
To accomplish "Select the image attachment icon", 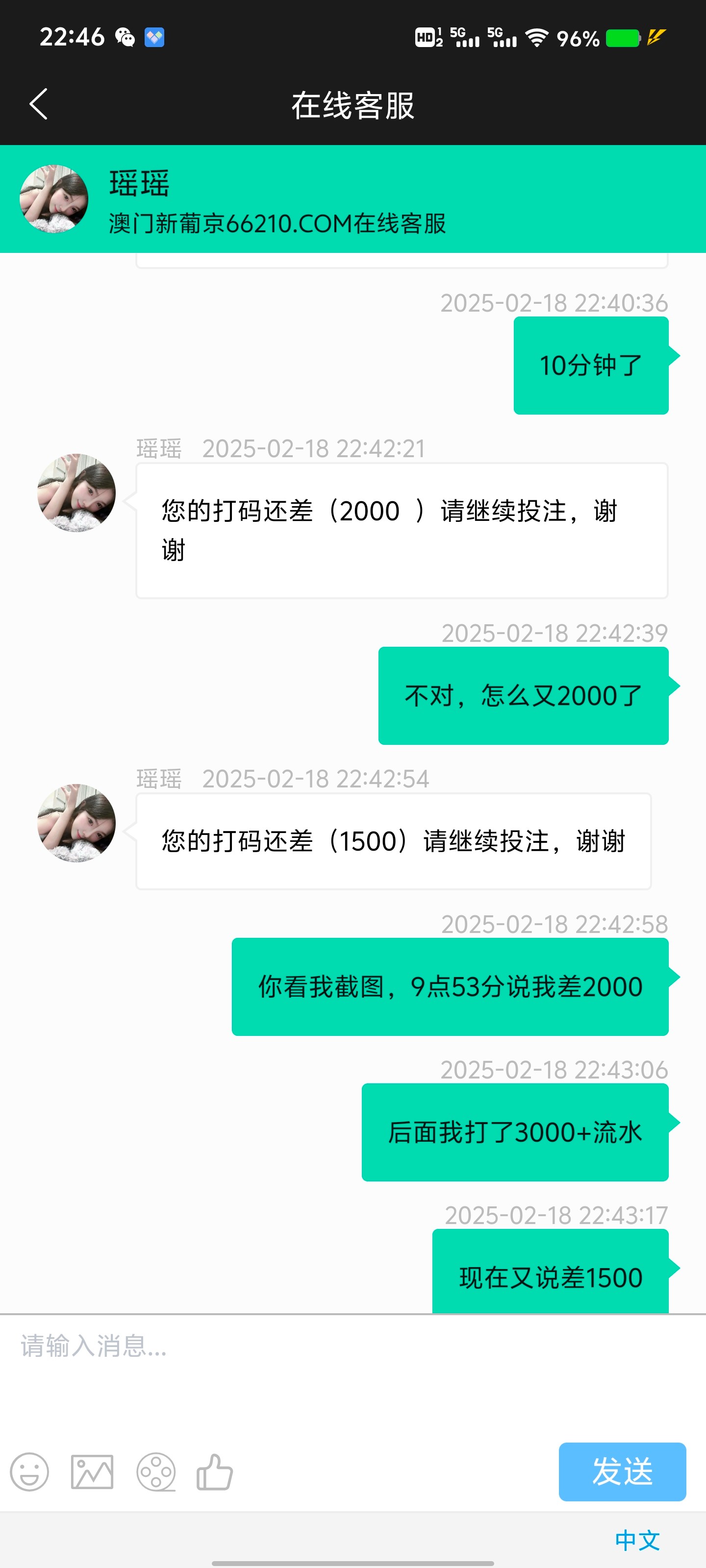I will click(x=91, y=1473).
